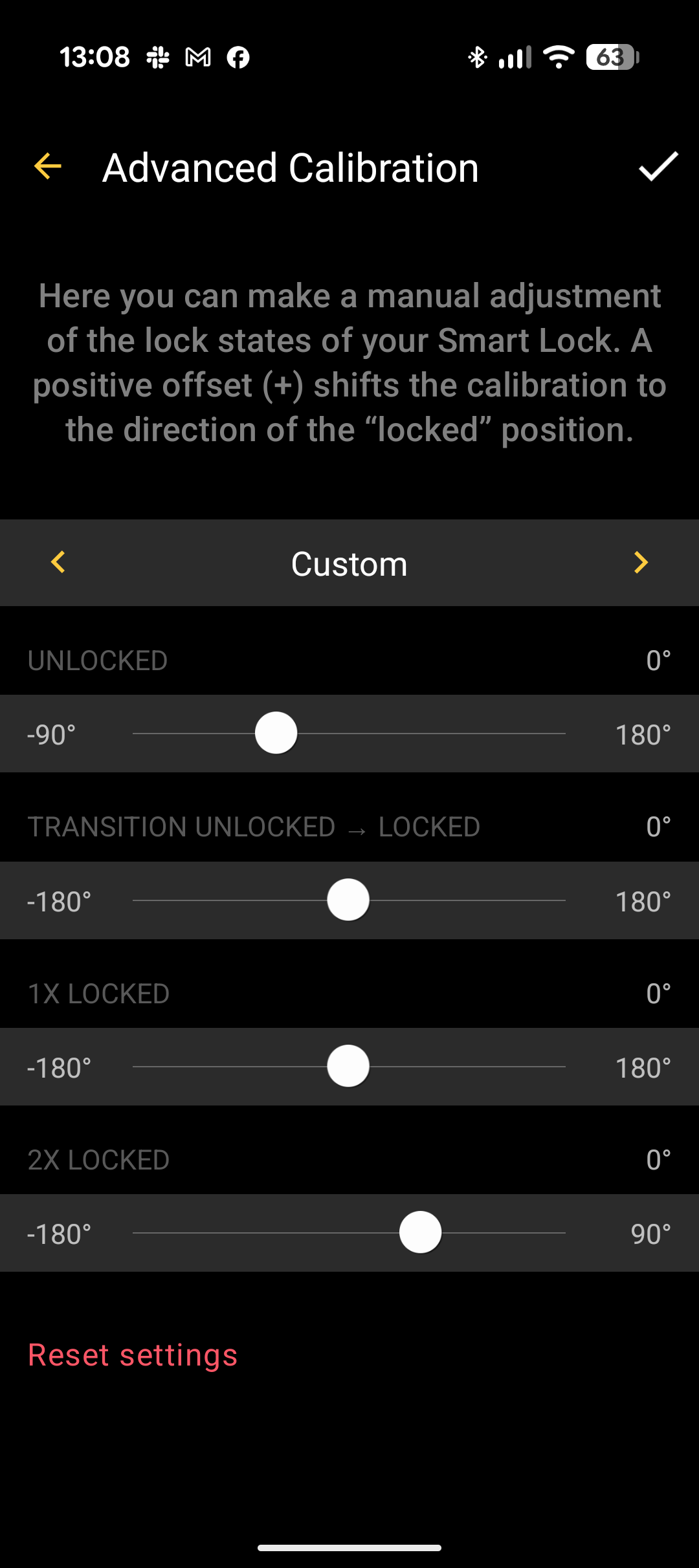Tap the Unlocked slider handle
699x1568 pixels.
pos(276,733)
